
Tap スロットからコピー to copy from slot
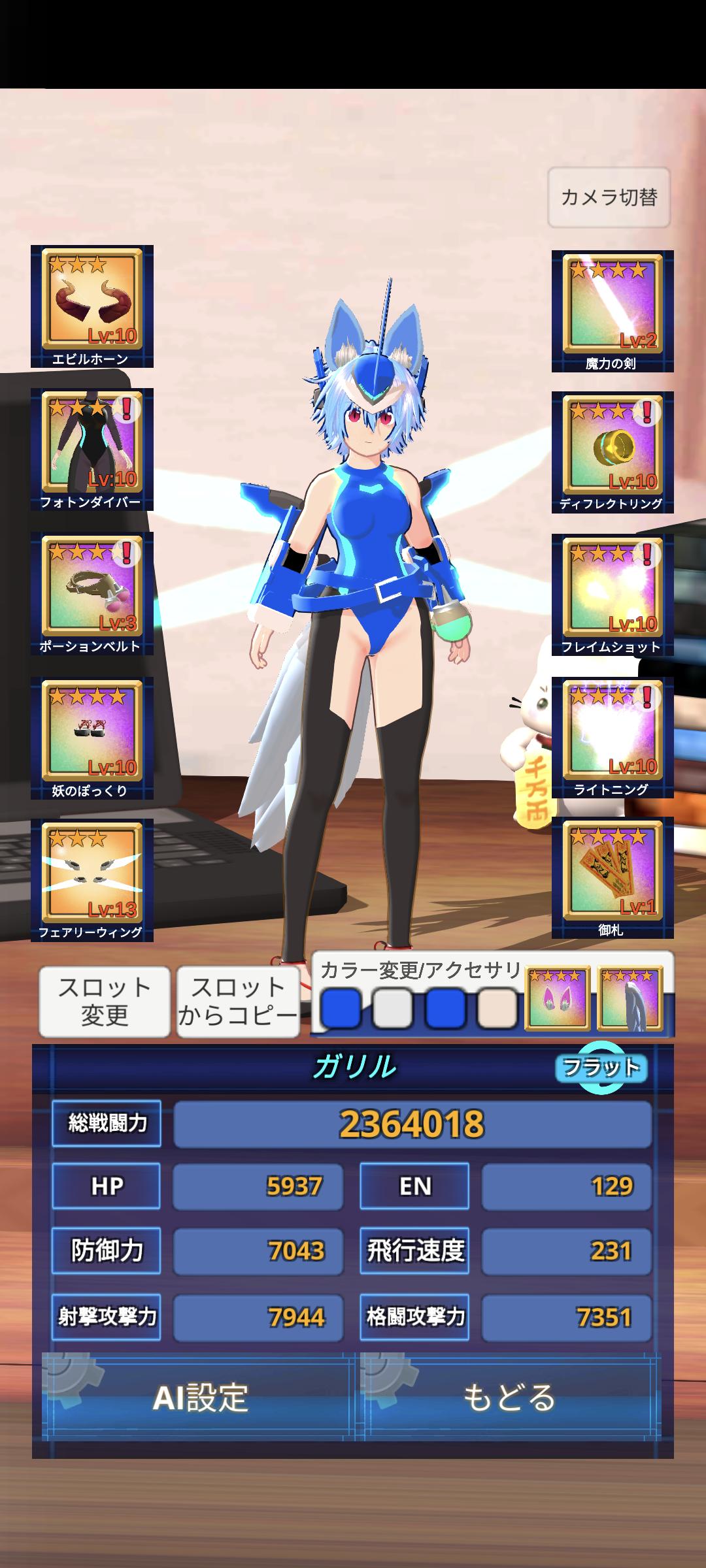238,1002
